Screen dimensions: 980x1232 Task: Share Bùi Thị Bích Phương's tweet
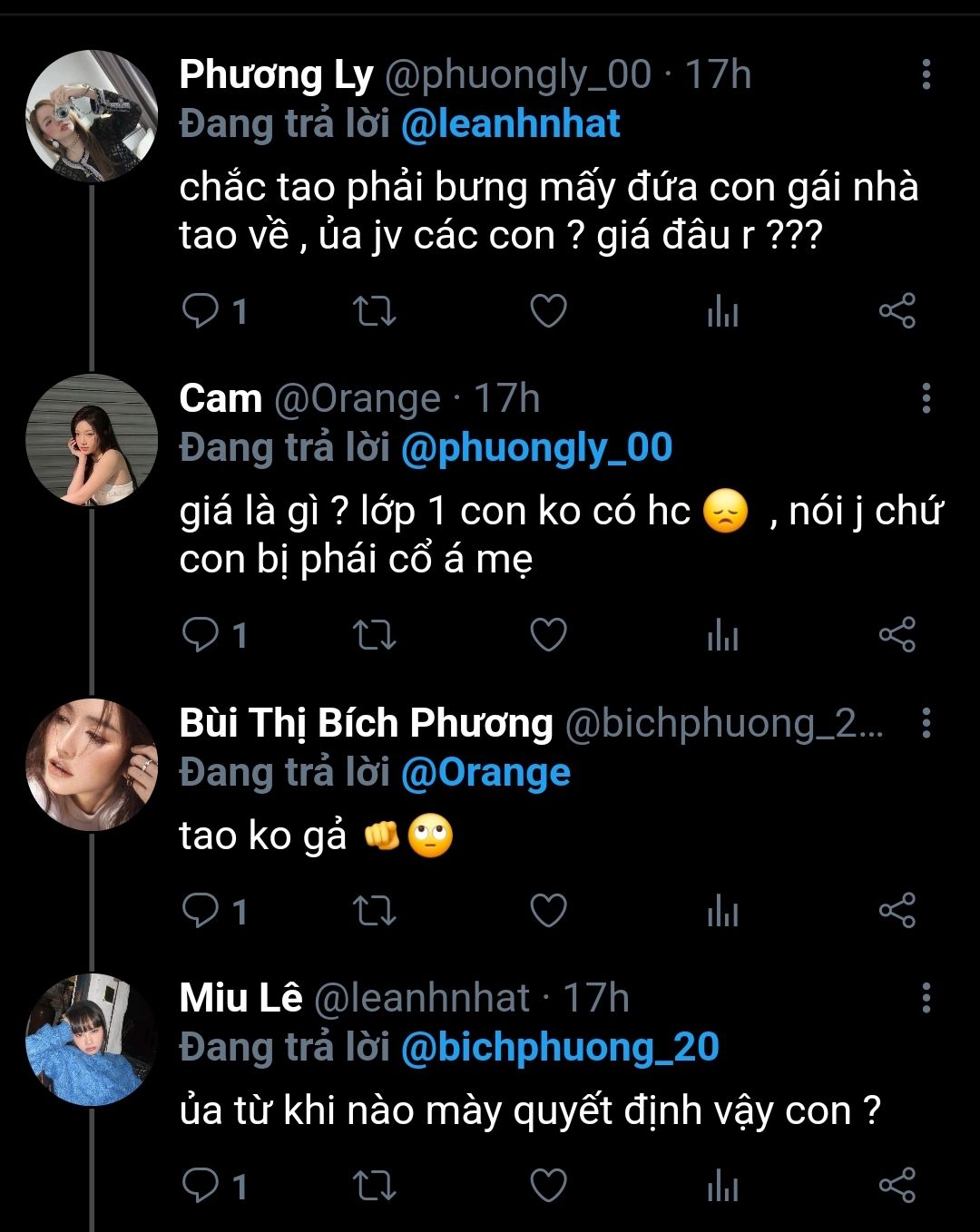[897, 910]
